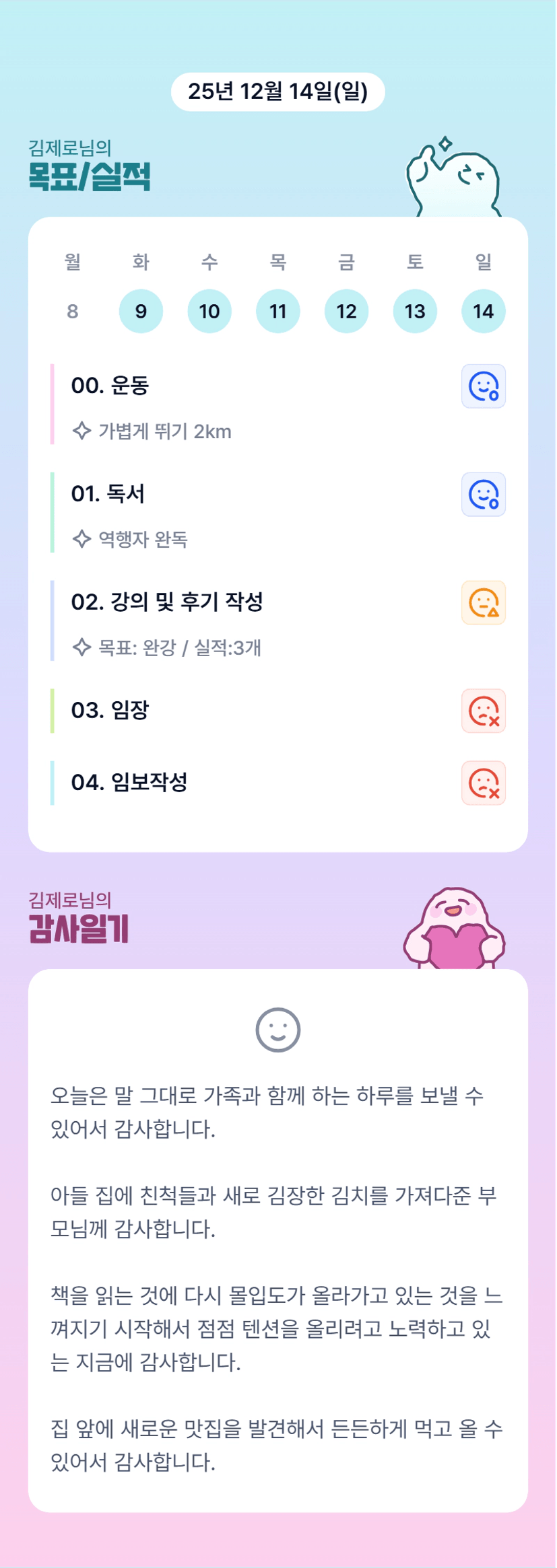This screenshot has height=1568, width=557.
Task: Select Saturday the 13th in week row
Action: pos(415,311)
